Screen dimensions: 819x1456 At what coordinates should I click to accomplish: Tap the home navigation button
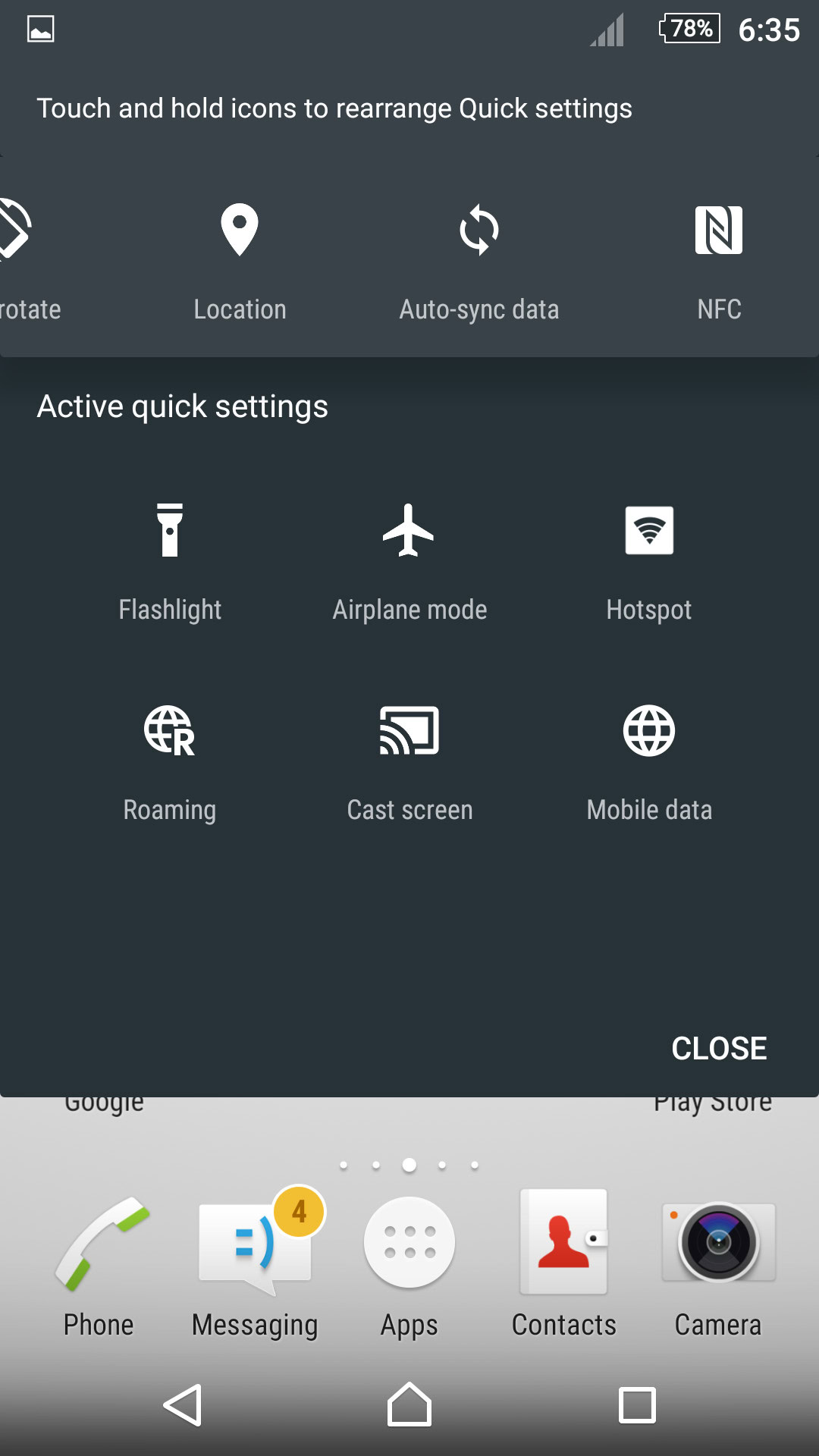tap(409, 1405)
